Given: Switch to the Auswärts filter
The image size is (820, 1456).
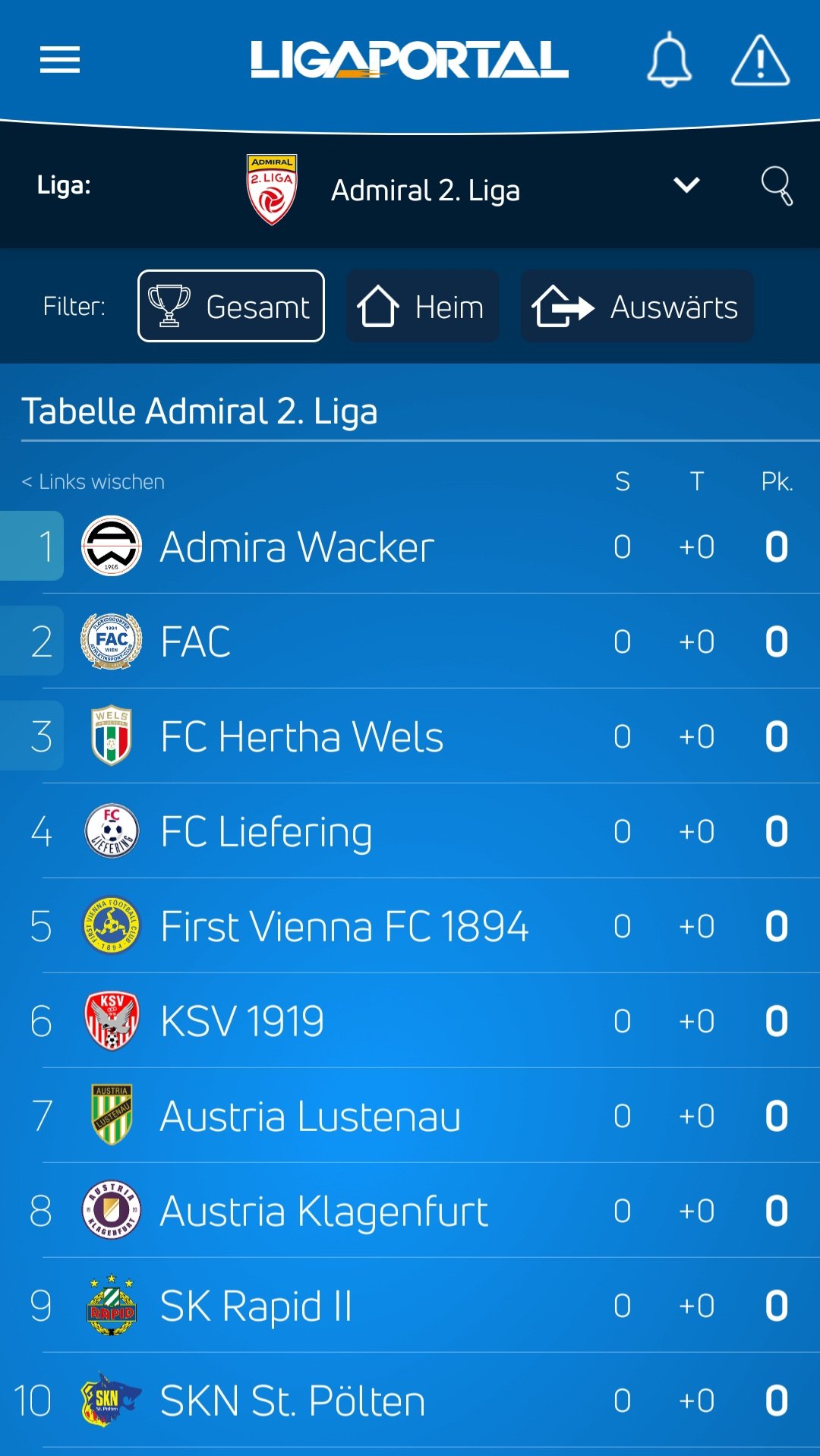Looking at the screenshot, I should [x=637, y=306].
